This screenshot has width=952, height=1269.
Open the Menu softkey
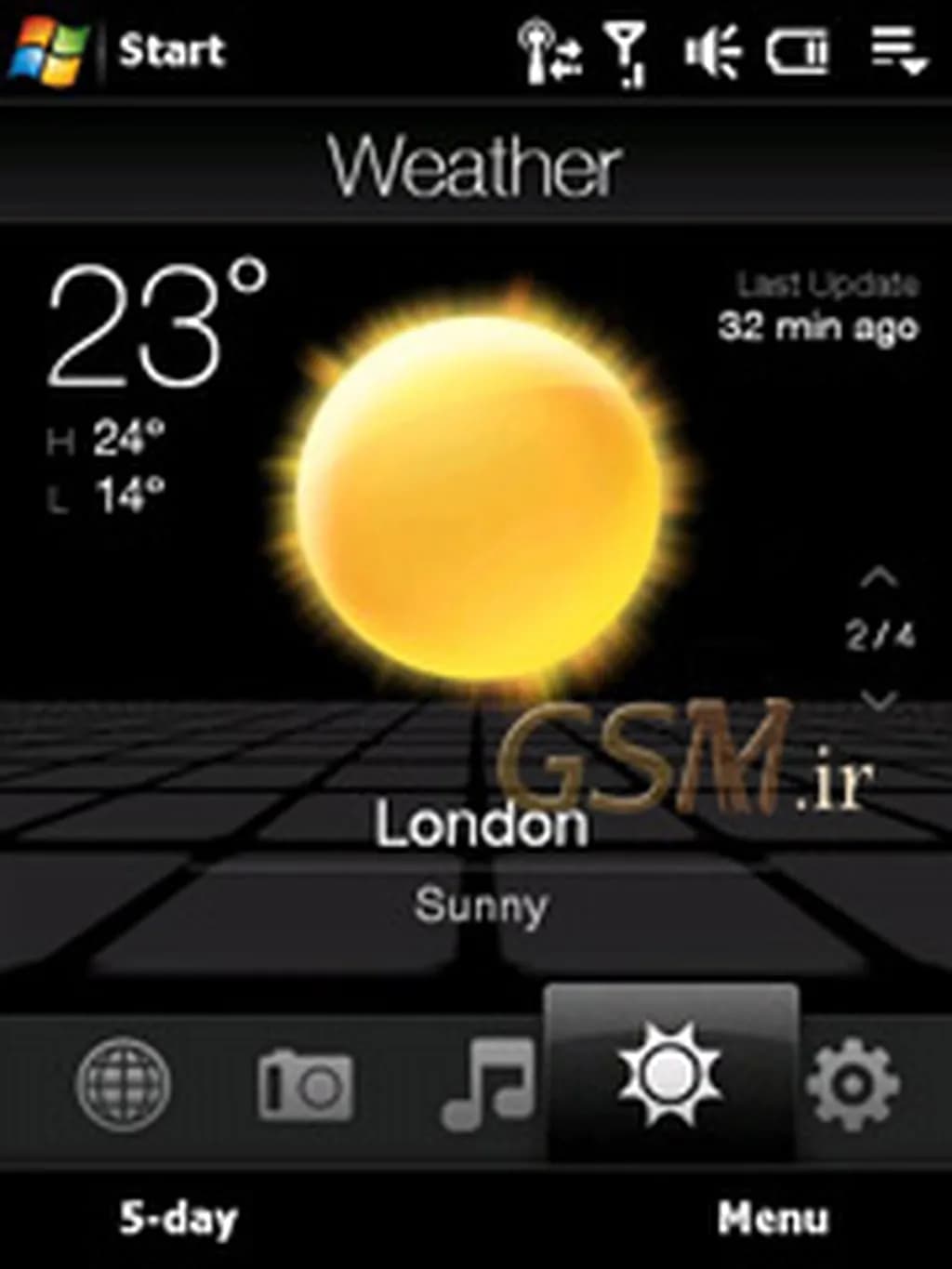(773, 1219)
